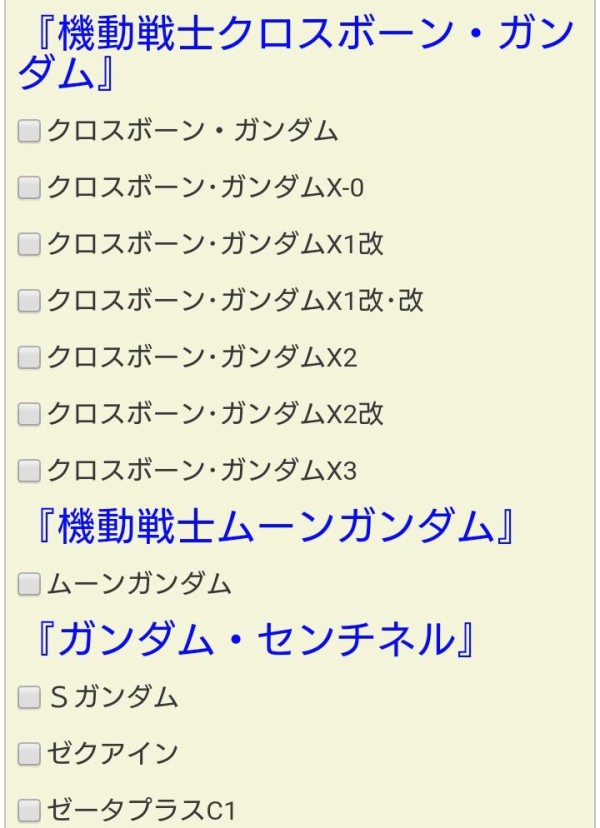Mark the ゼータプラスC1 checkbox

point(29,810)
